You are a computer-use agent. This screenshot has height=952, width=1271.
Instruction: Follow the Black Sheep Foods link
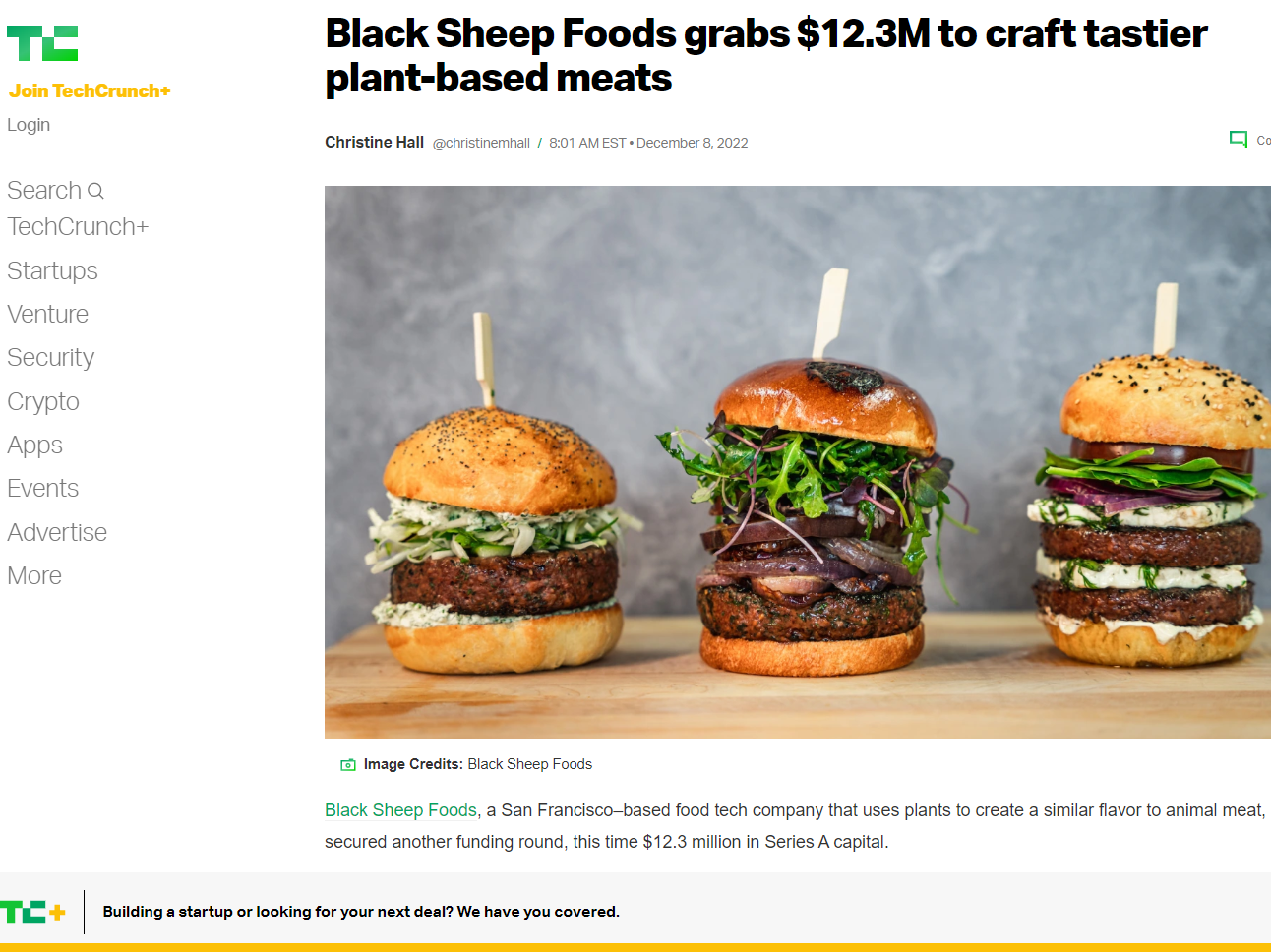[x=400, y=810]
